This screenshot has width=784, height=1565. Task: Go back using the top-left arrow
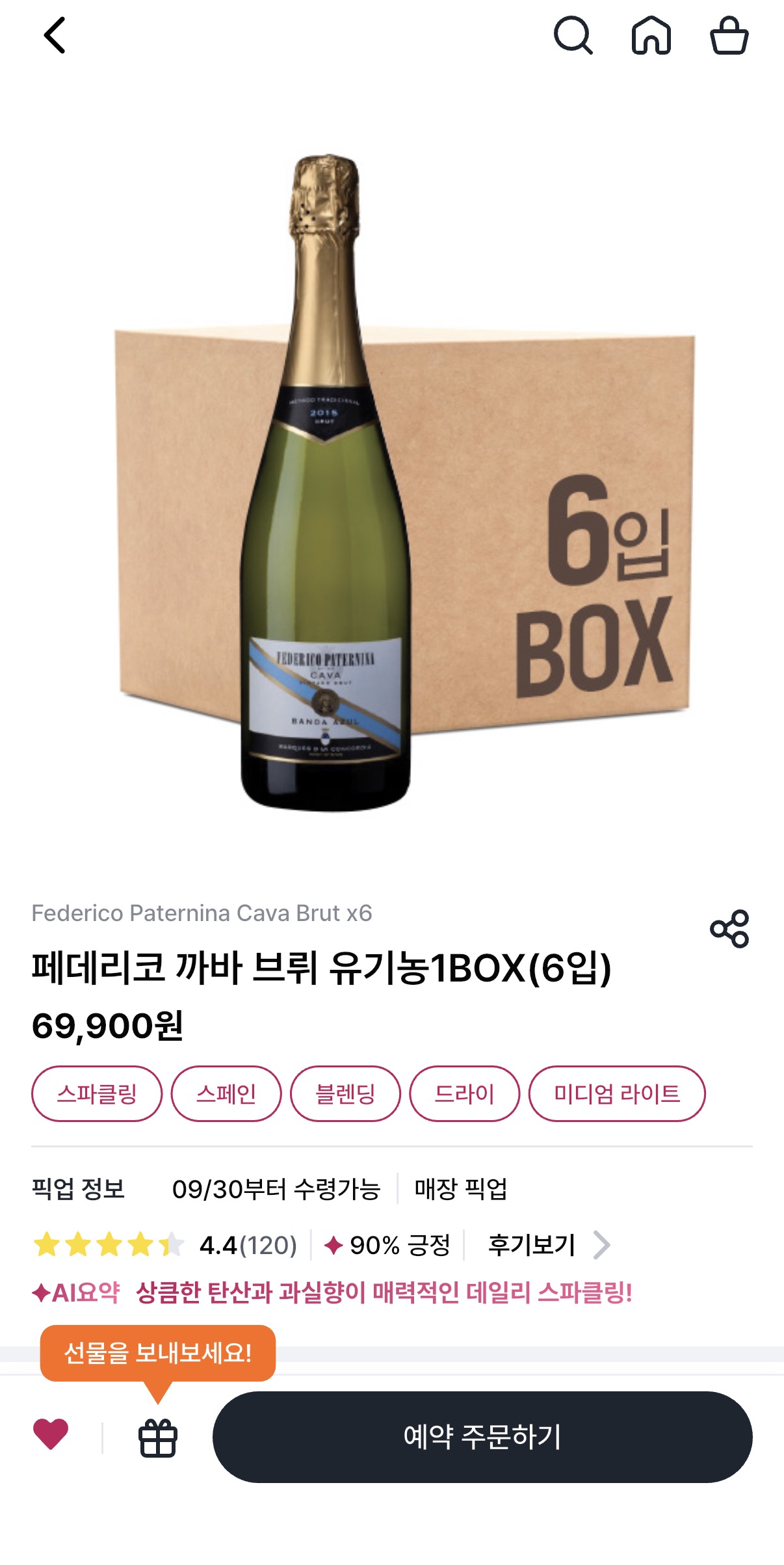tap(55, 35)
